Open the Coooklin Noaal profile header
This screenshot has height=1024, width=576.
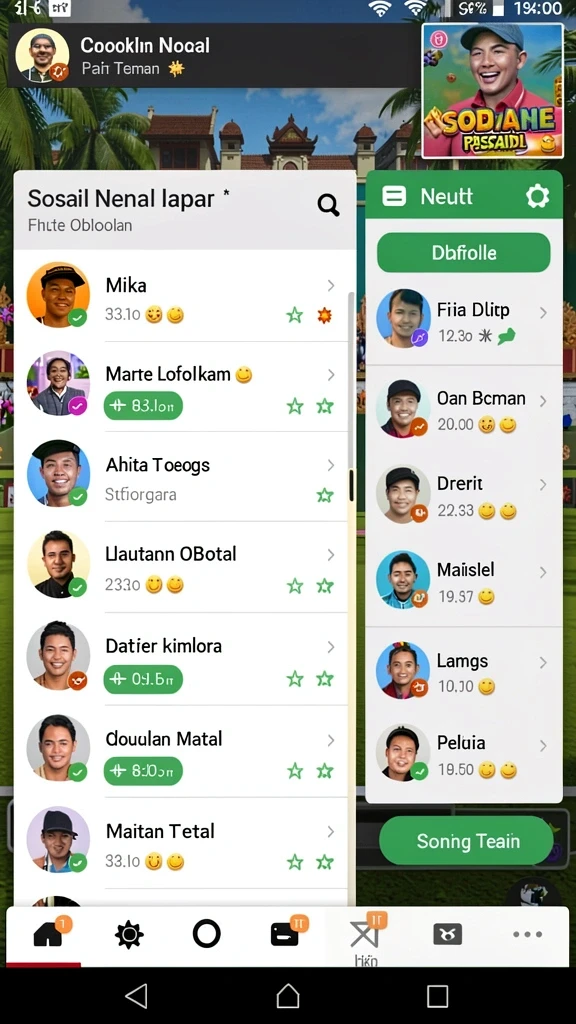214,56
